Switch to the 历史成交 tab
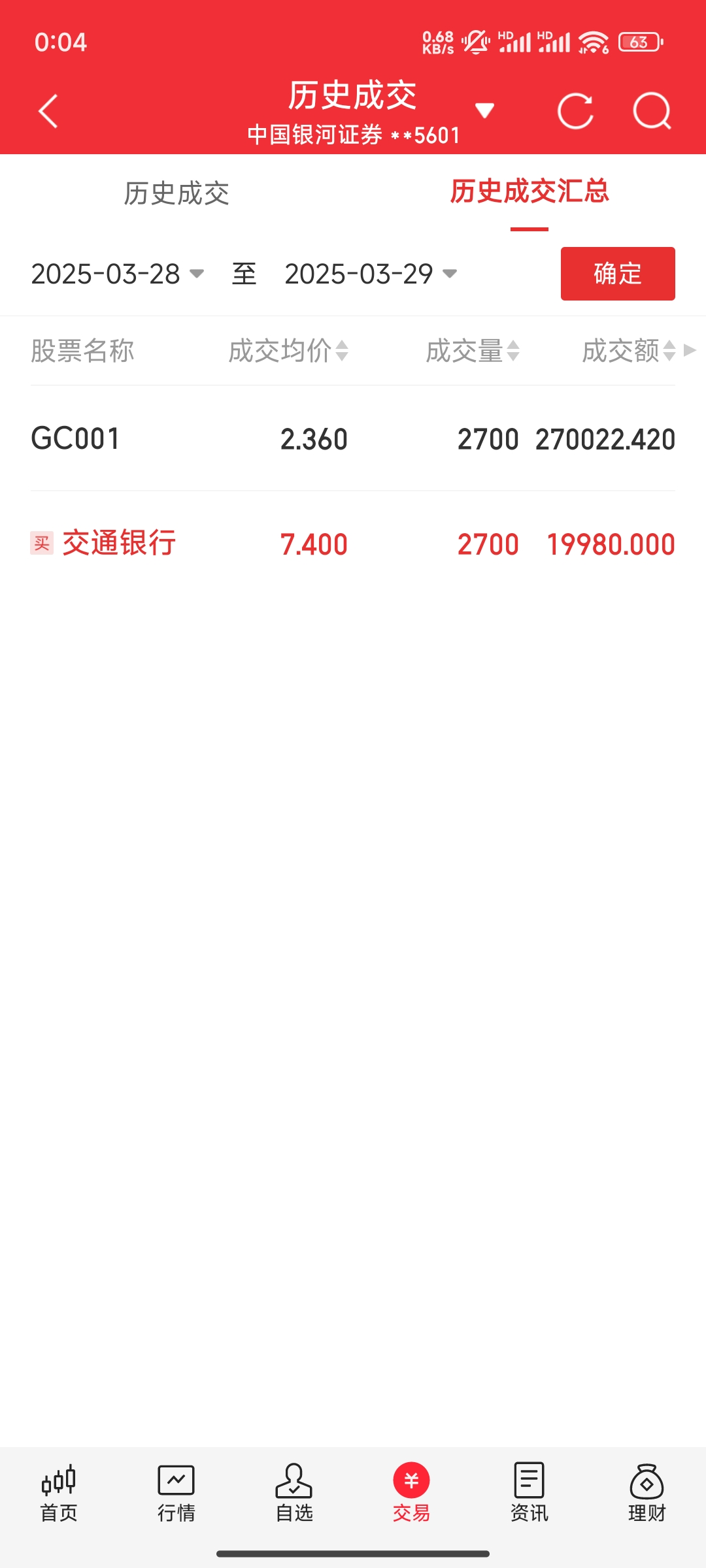 (176, 193)
